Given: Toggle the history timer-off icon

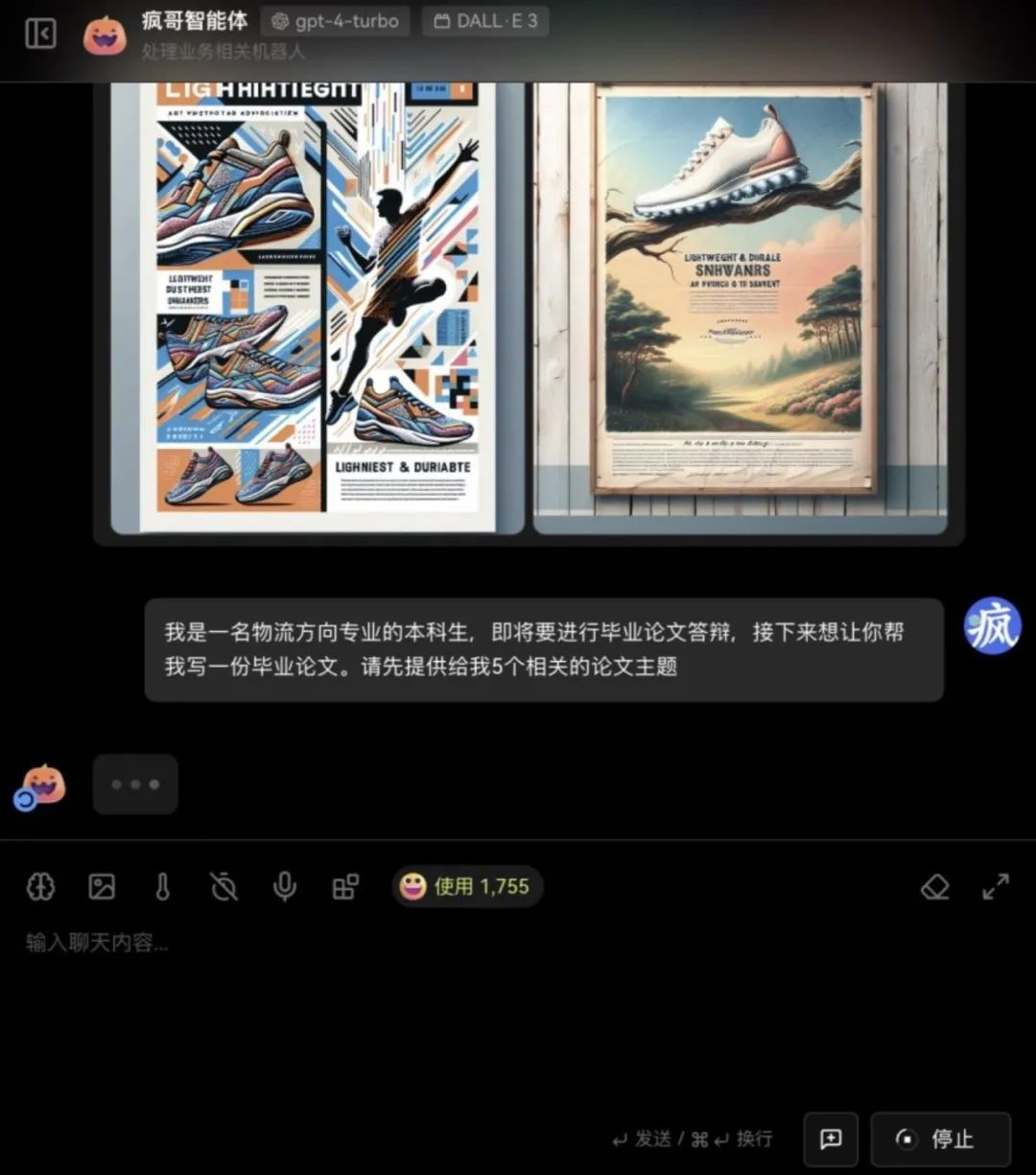Looking at the screenshot, I should (224, 887).
